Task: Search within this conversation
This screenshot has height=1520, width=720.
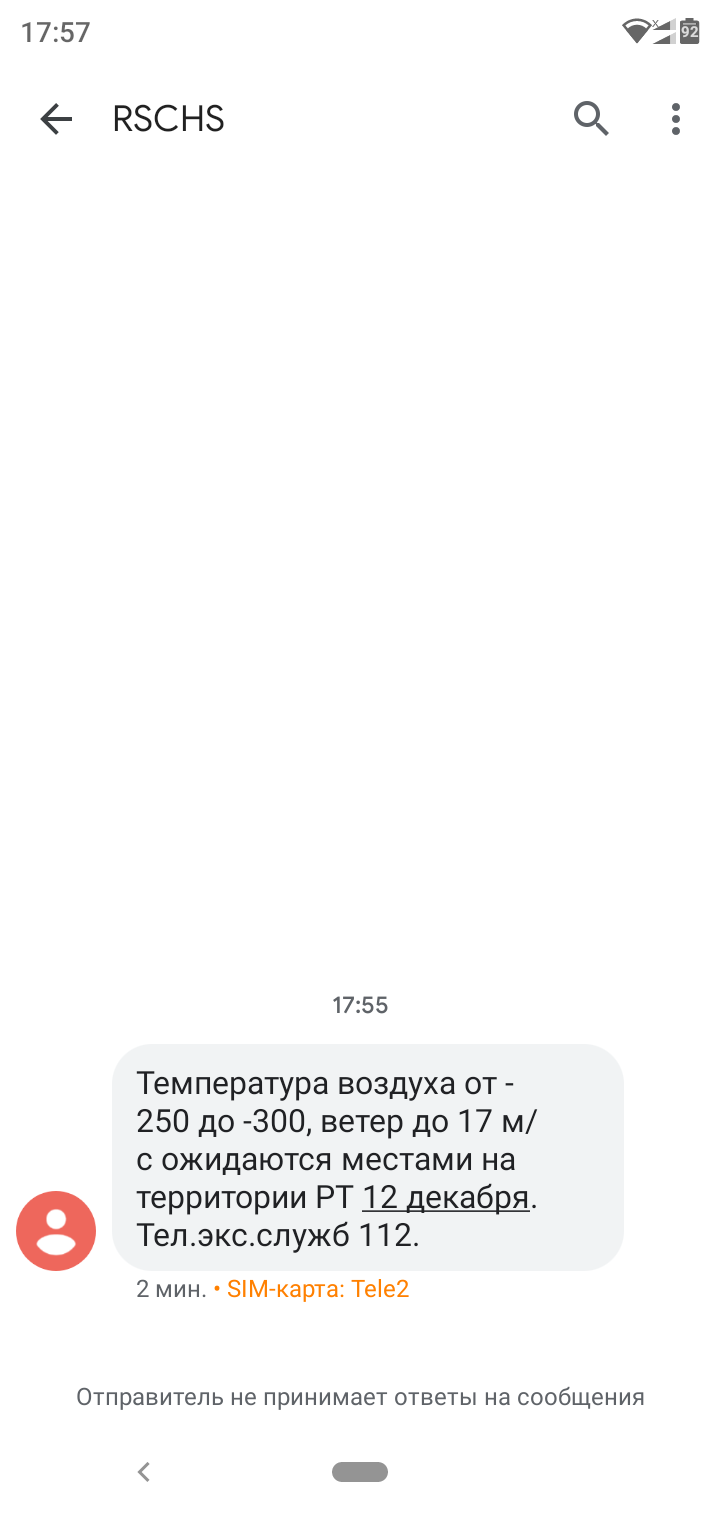Action: [591, 119]
